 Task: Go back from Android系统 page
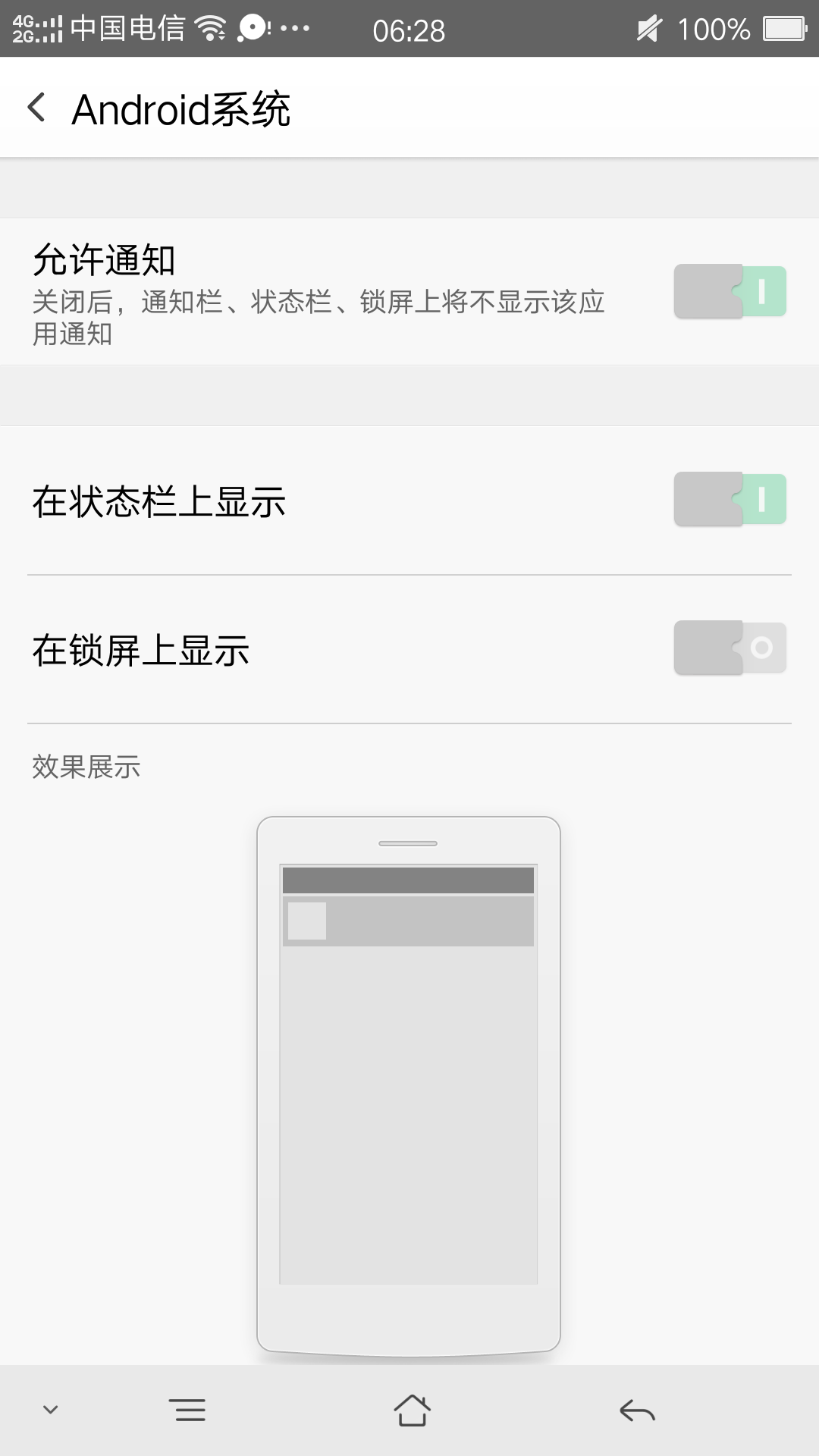[36, 108]
